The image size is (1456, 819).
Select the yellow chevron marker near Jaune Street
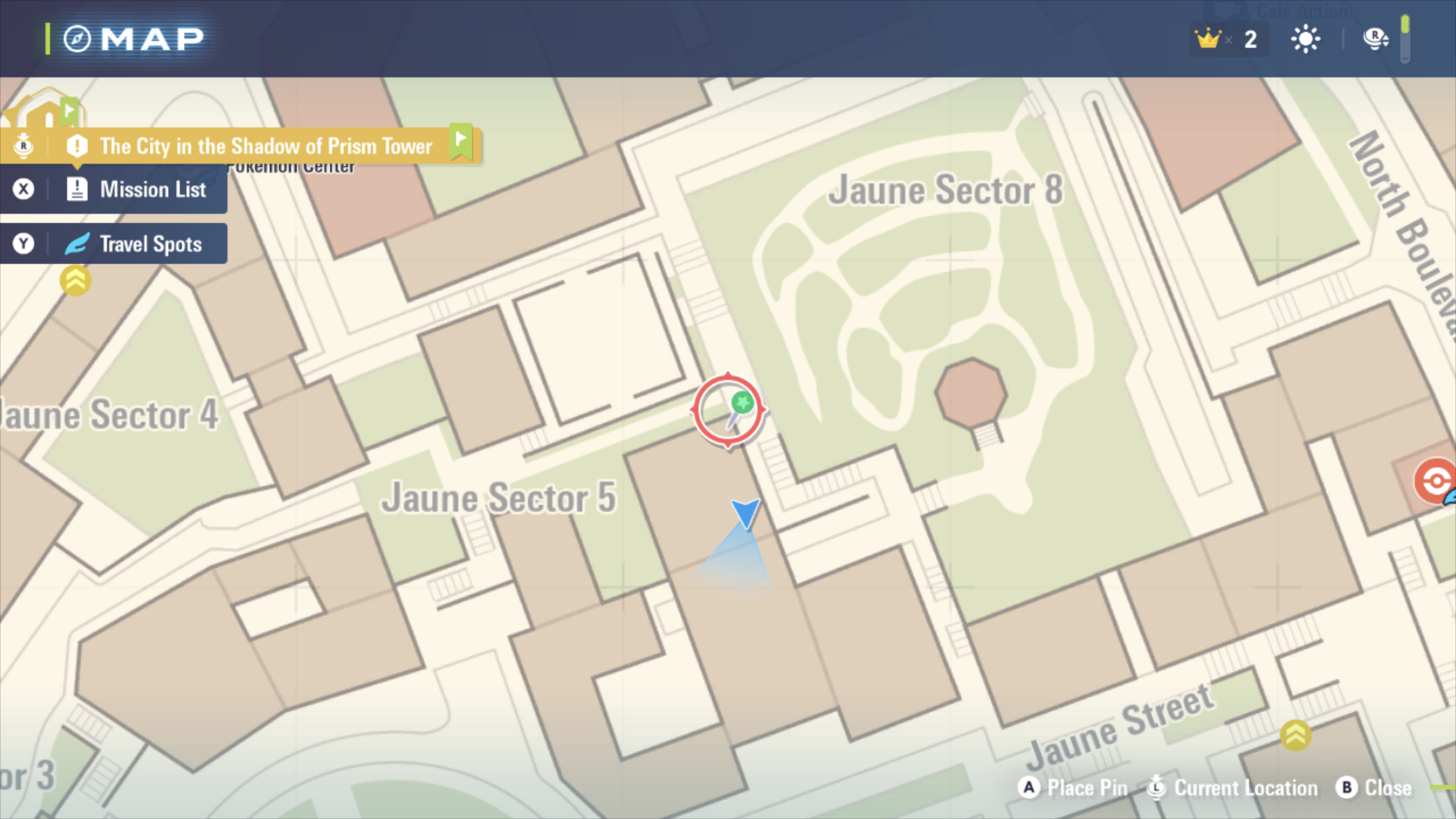coord(1295,735)
